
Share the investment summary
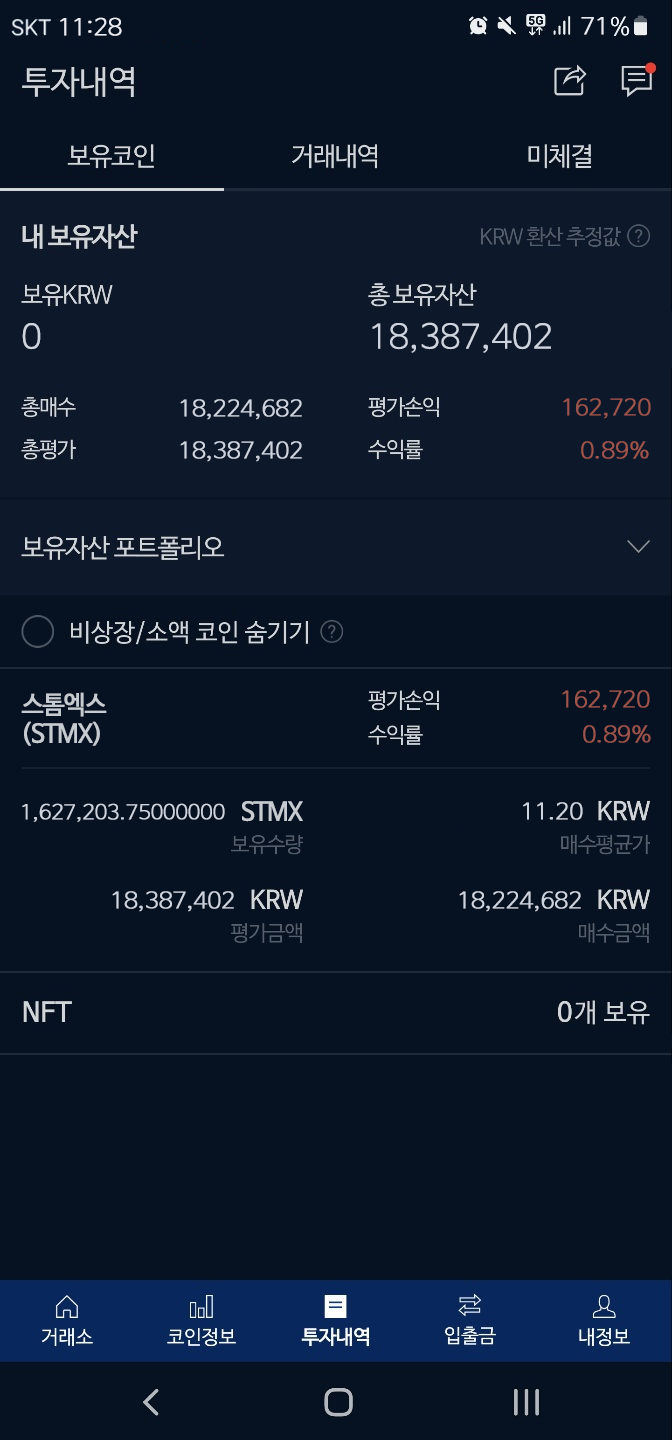tap(569, 81)
